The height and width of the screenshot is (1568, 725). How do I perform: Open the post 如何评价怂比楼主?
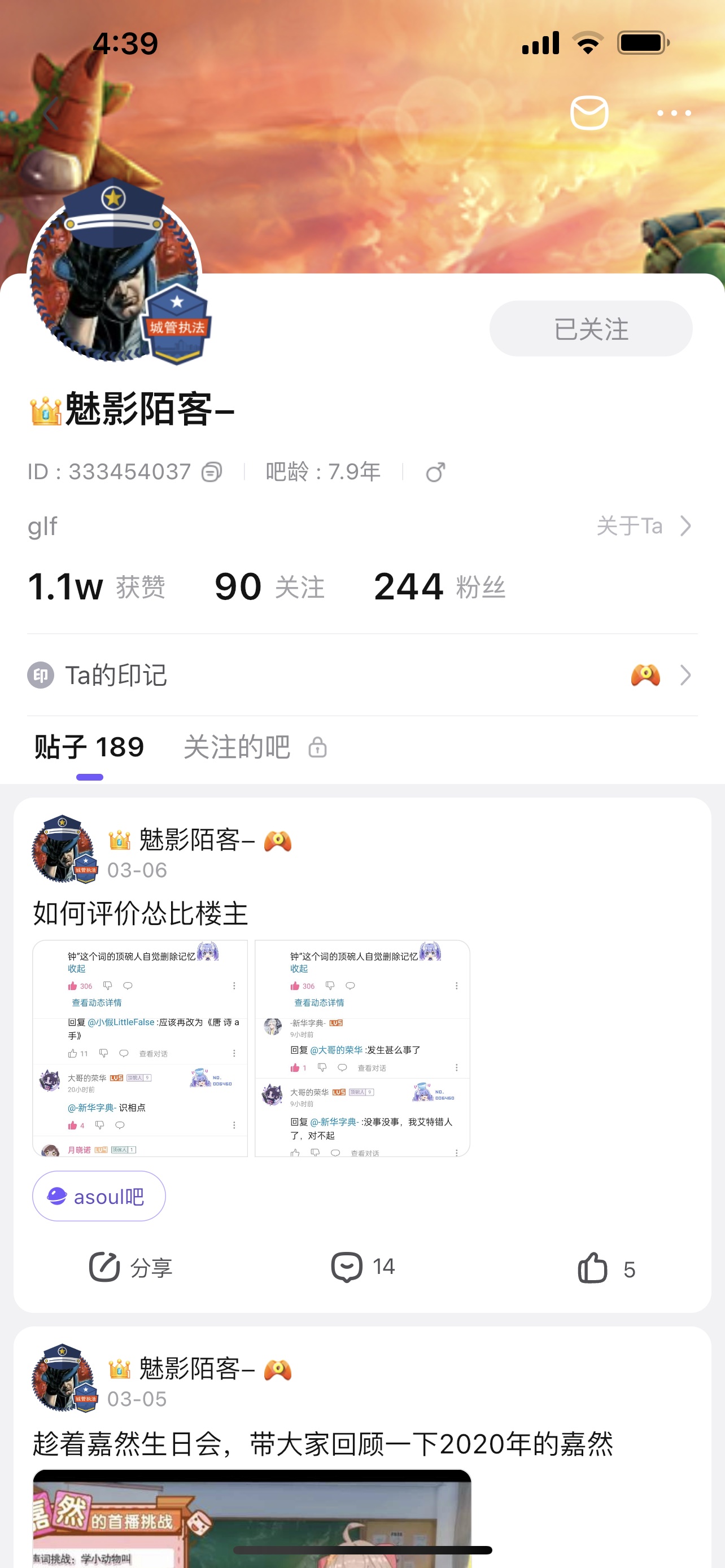pos(141,913)
